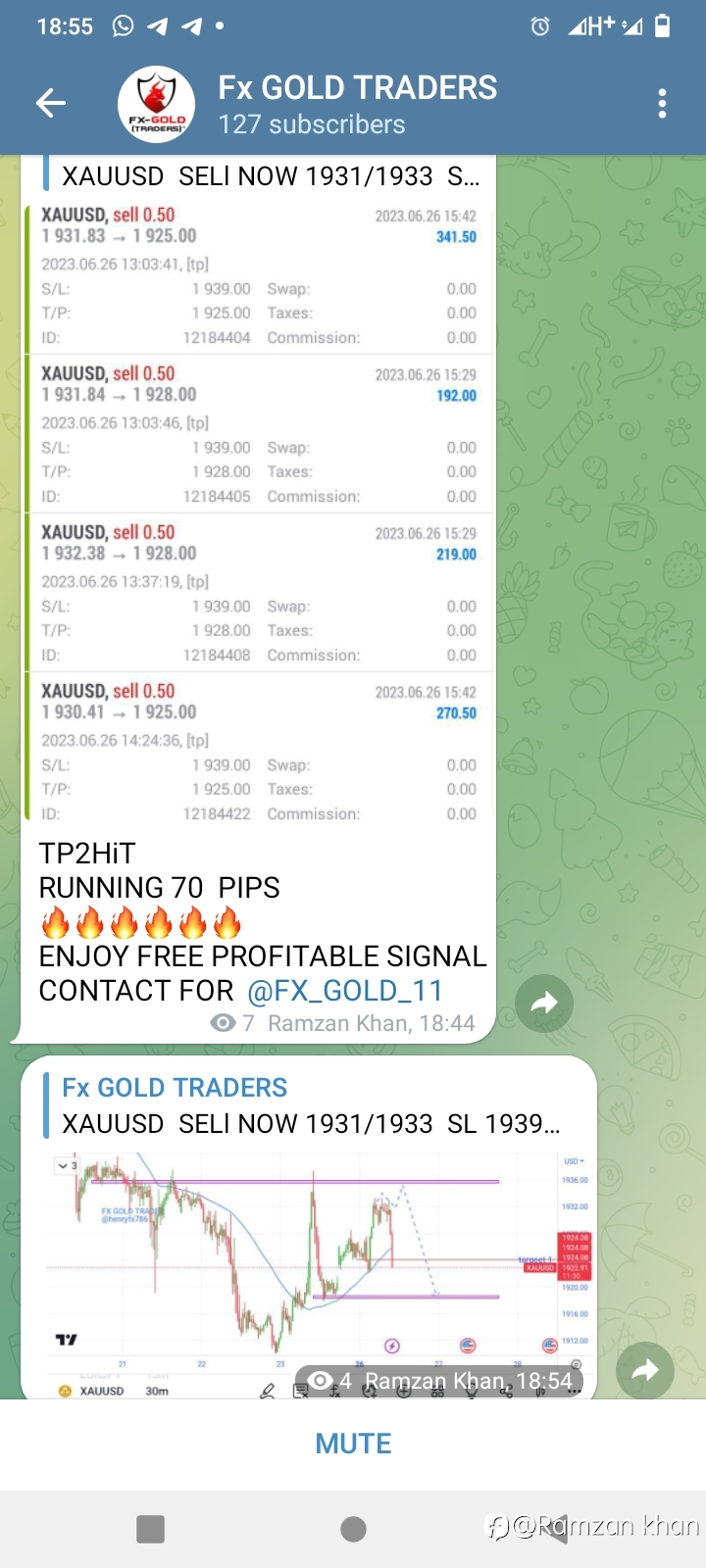The height and width of the screenshot is (1568, 706).
Task: Forward the TP2HiT trade results message
Action: pos(544,1004)
